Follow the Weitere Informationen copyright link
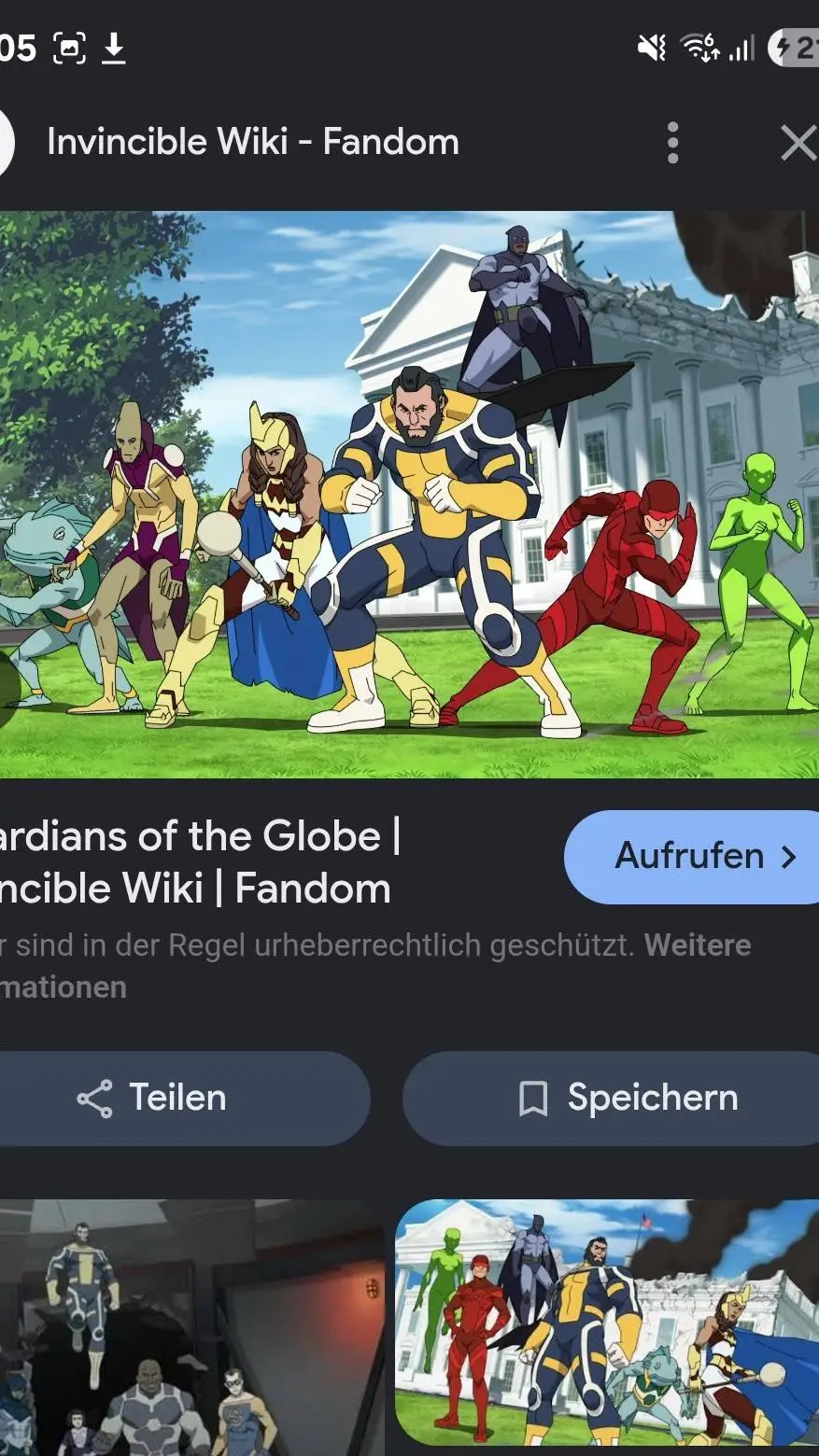This screenshot has height=1456, width=819. 374,966
